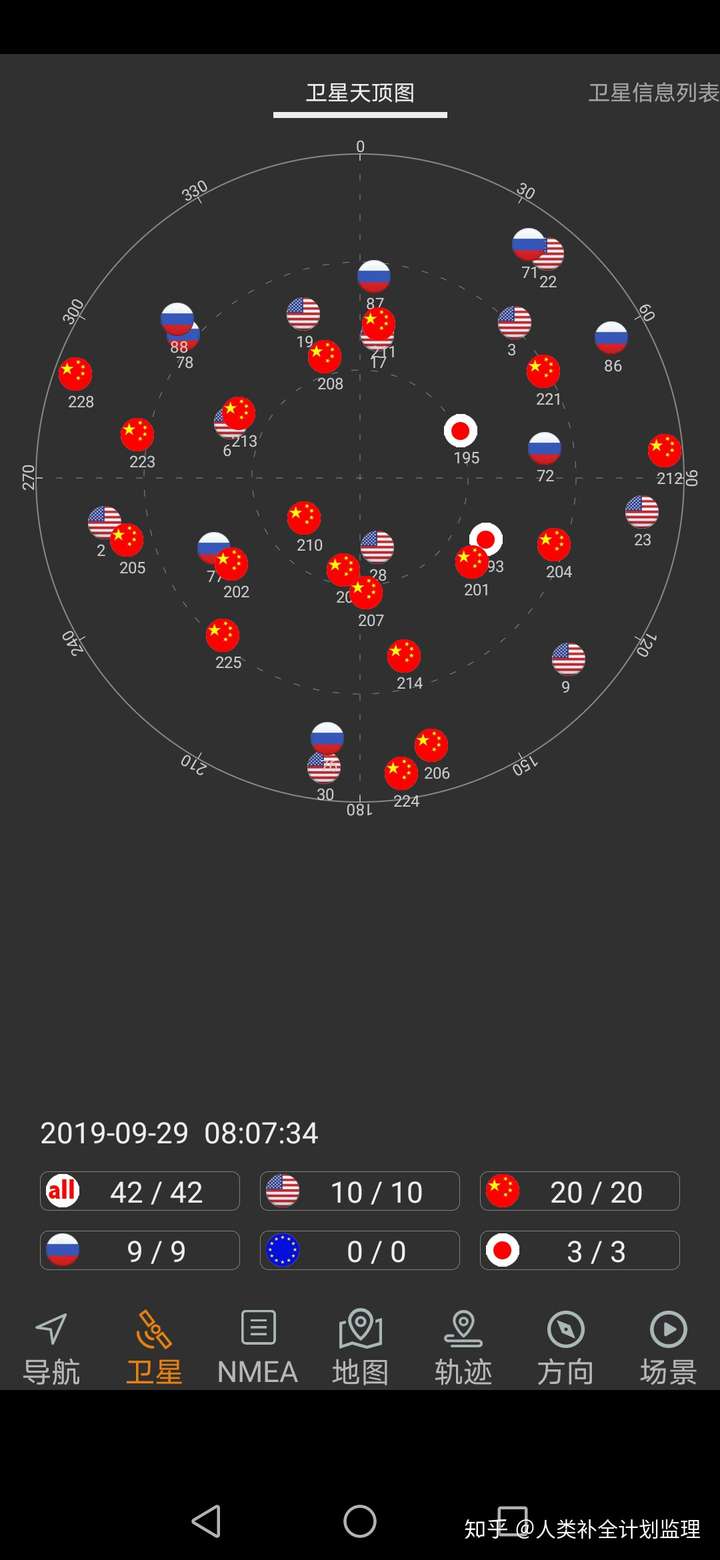
Task: Filter by US satellites 10 / 10
Action: (x=360, y=1191)
